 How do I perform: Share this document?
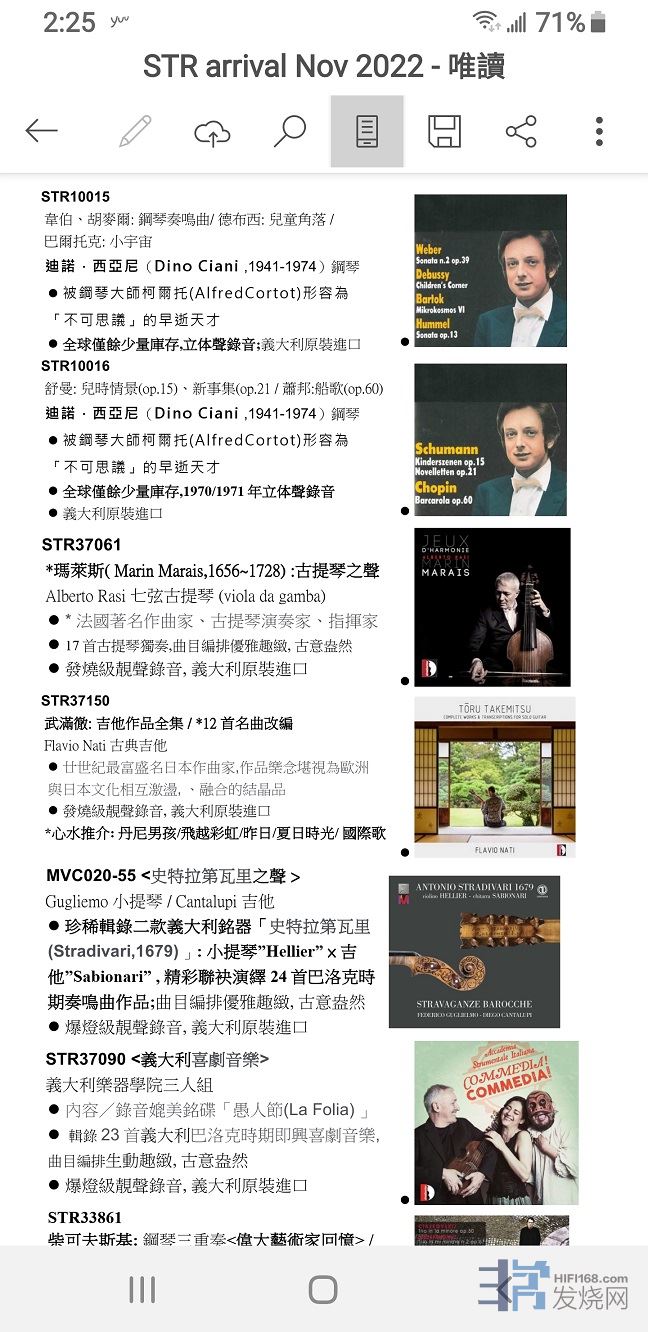pyautogui.click(x=521, y=131)
